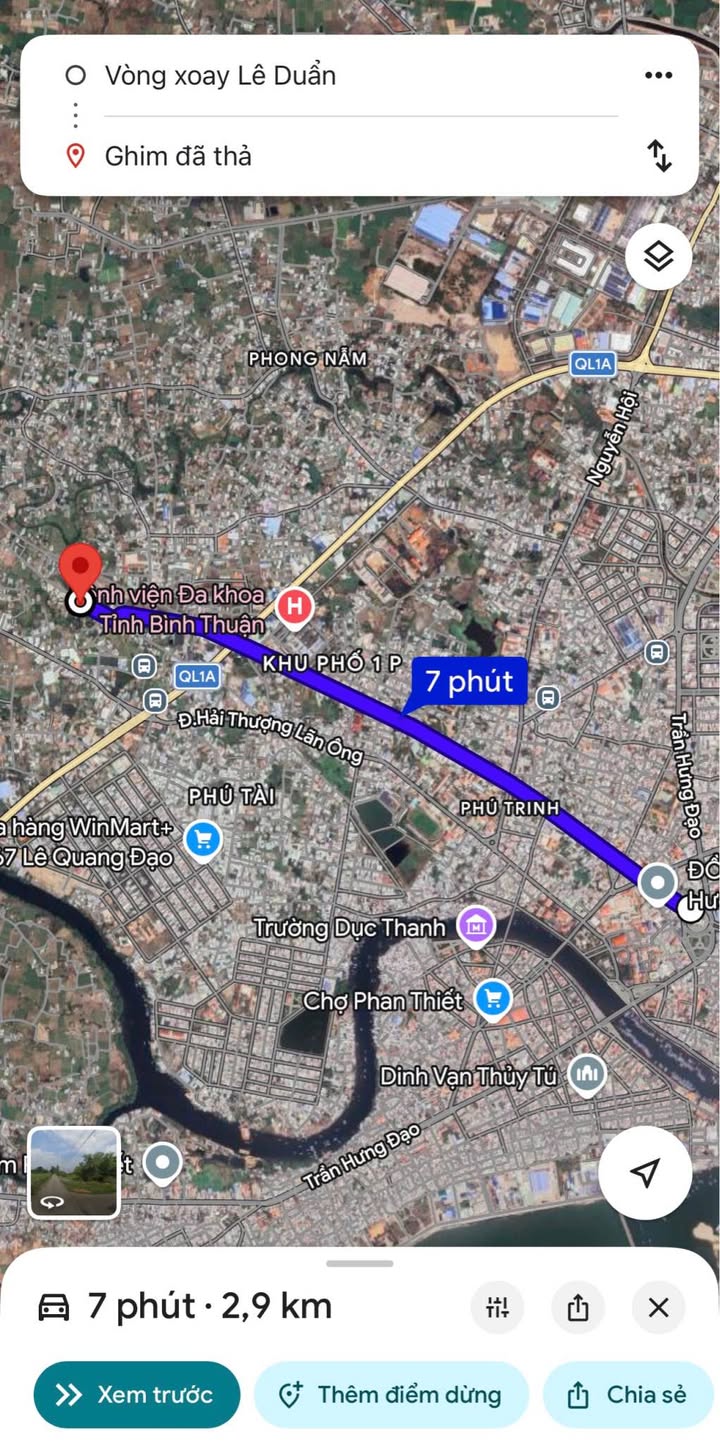The width and height of the screenshot is (720, 1443).
Task: Open Dinh Vạn Thủy Tú place marker
Action: click(587, 1075)
